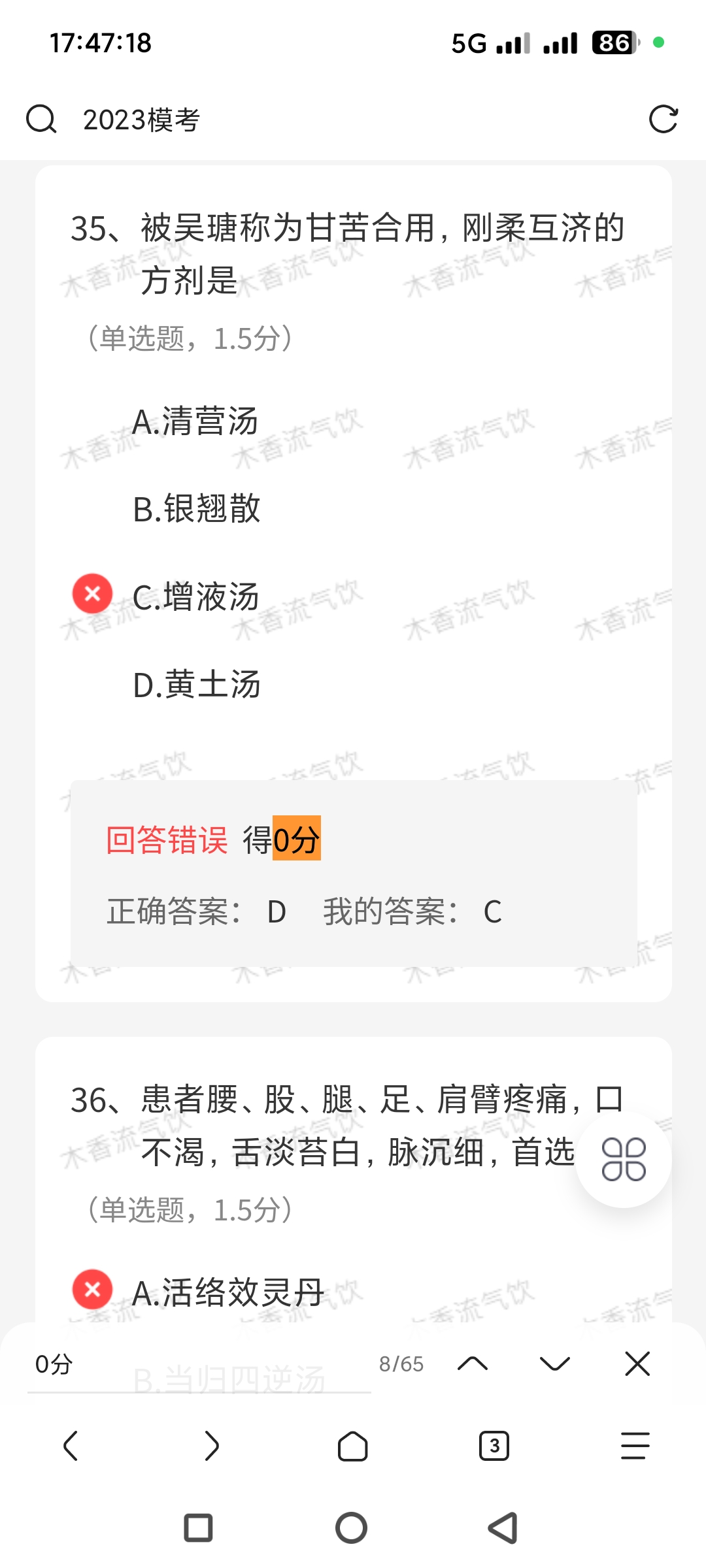Open the browser hamburger menu
This screenshot has height=1568, width=706.
(x=635, y=1446)
